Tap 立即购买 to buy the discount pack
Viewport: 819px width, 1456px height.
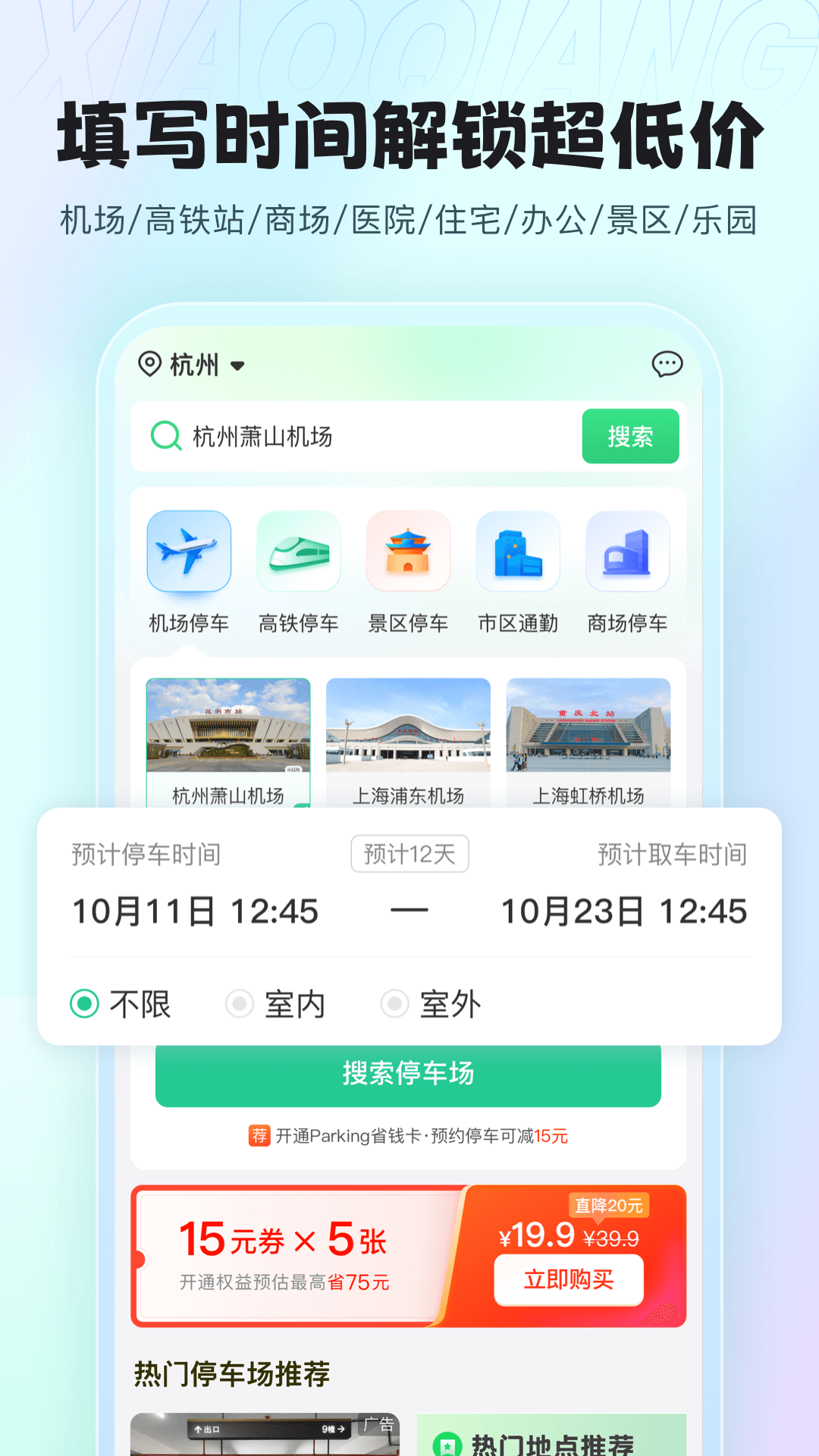(570, 1280)
